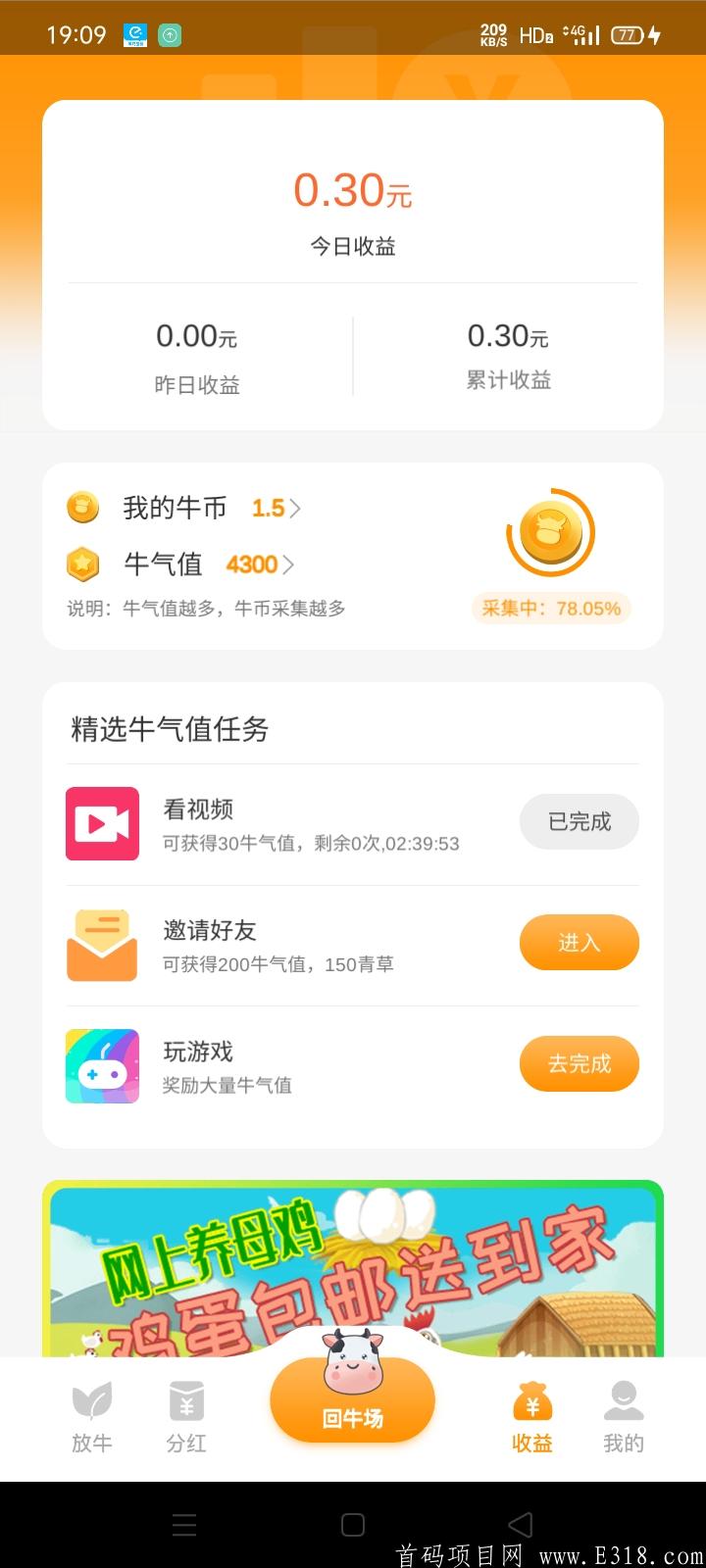Tap the gold coin icon beside 我的牛币

click(x=83, y=508)
